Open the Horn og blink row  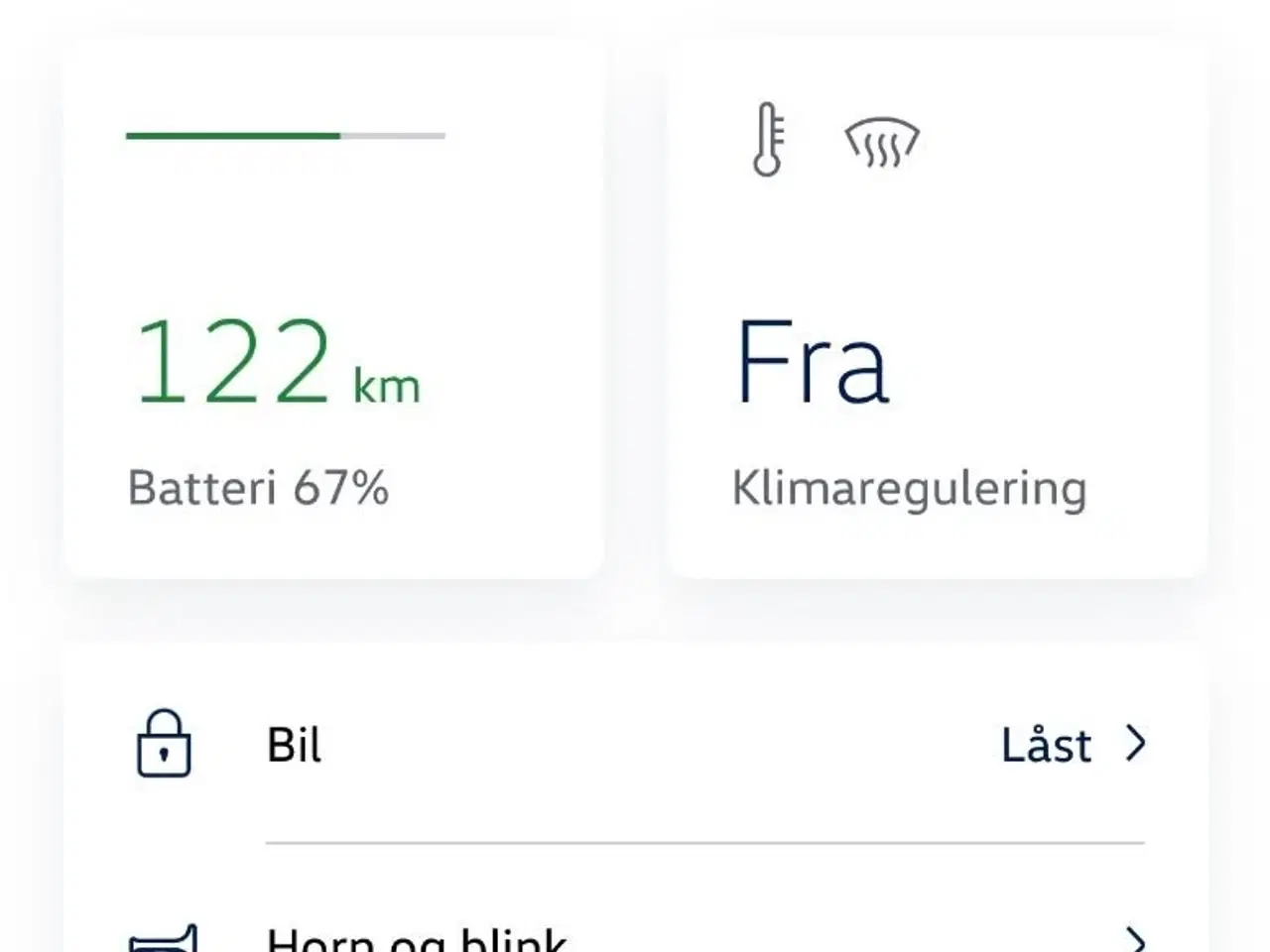point(635,934)
